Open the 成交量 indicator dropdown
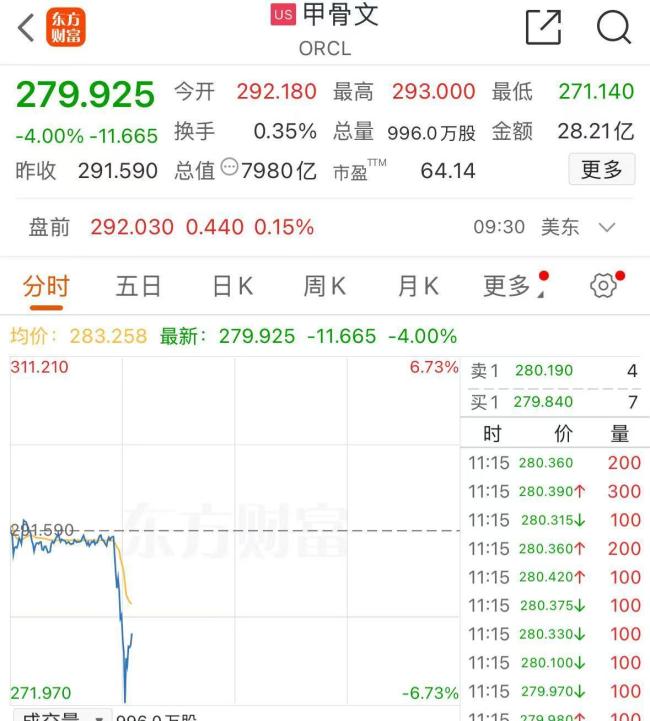 pos(60,716)
